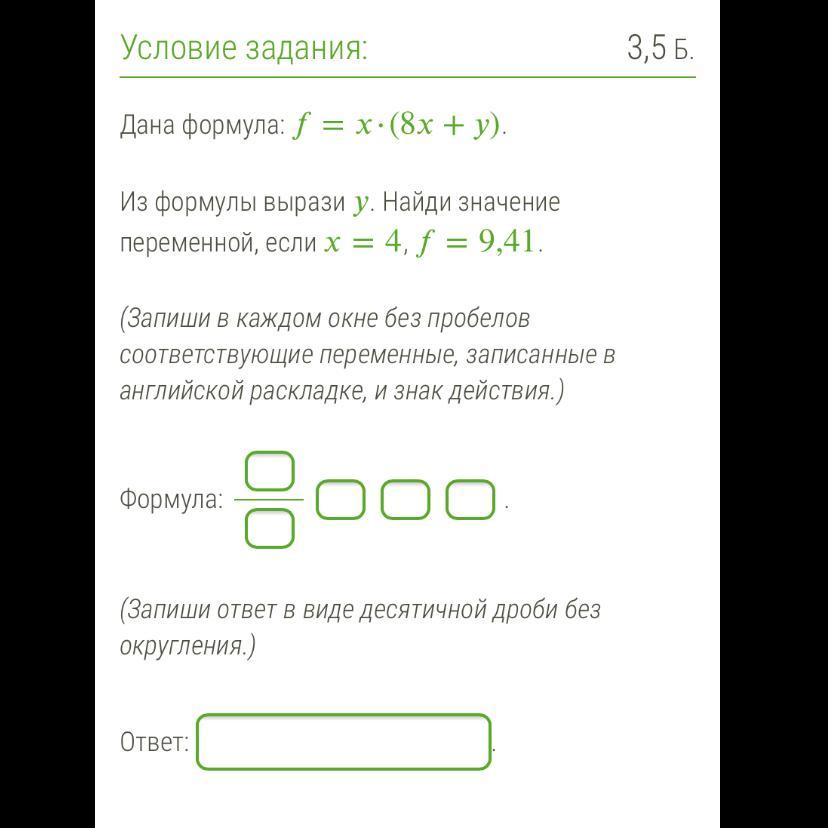Tap the fraction's denominator input box
The width and height of the screenshot is (828, 828).
269,529
